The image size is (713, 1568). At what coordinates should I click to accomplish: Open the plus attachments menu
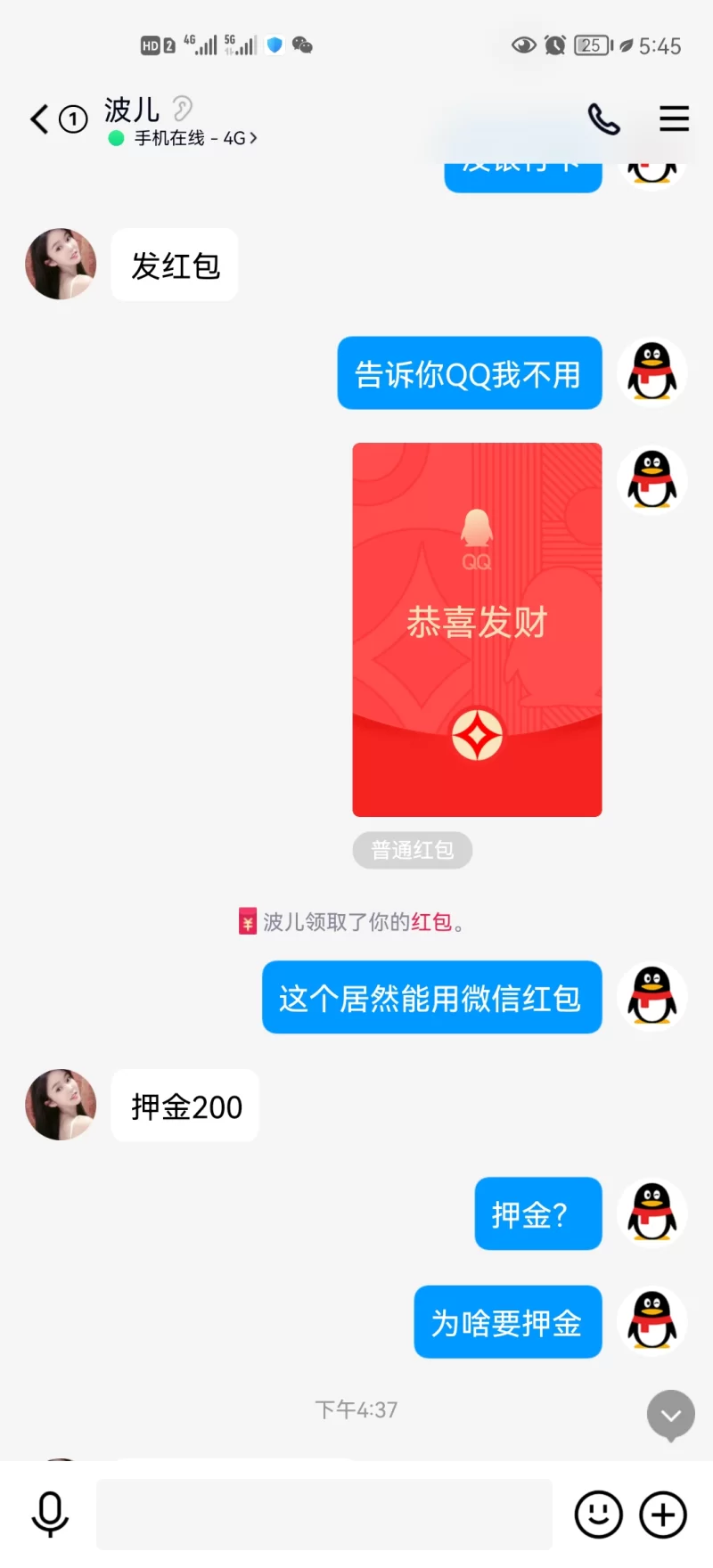[x=663, y=1514]
